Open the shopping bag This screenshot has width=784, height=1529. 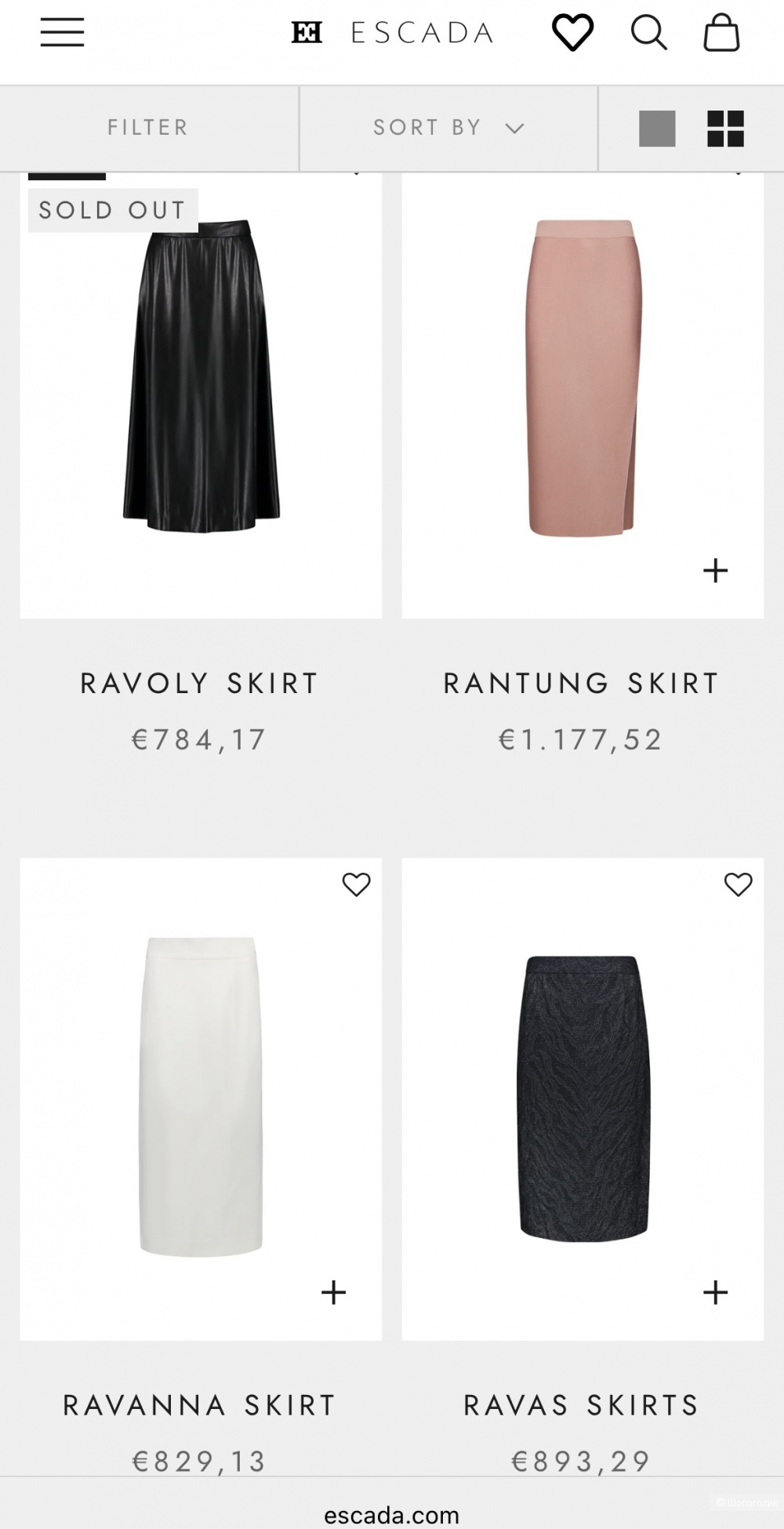pyautogui.click(x=721, y=33)
